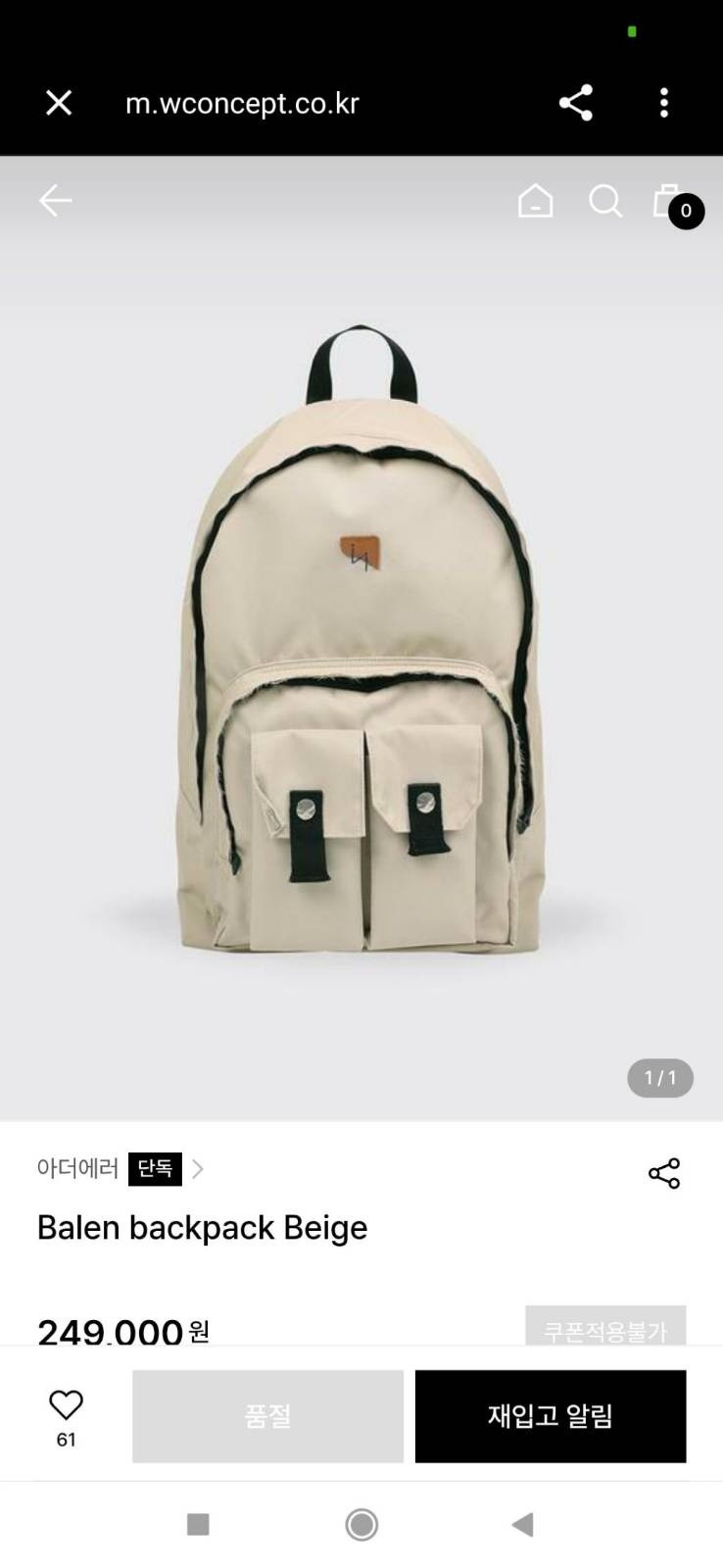Share the Balen backpack product
The image size is (723, 1568).
tap(664, 1173)
